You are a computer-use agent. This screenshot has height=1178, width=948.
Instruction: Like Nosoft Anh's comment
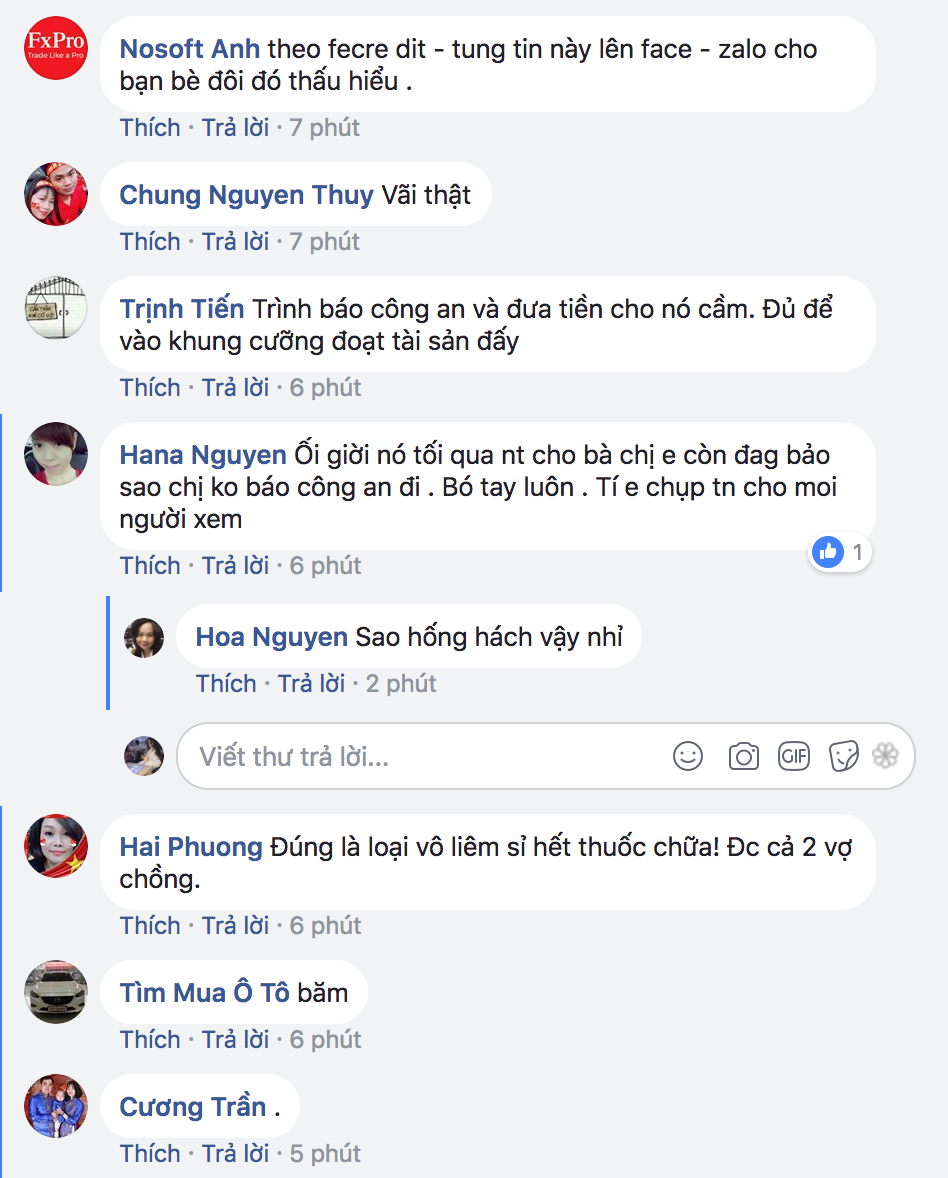150,127
